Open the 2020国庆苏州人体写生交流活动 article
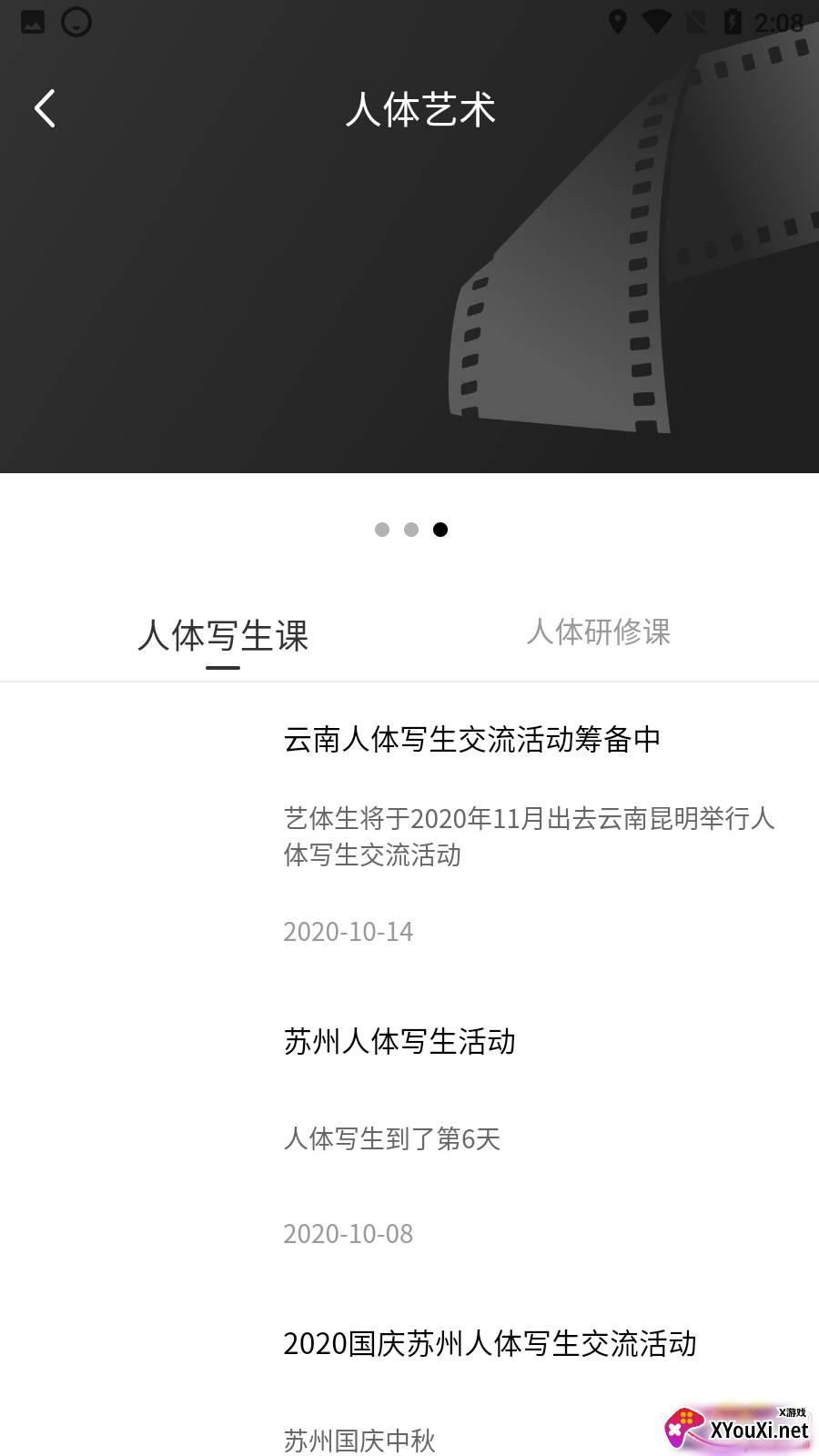This screenshot has height=1456, width=819. [x=490, y=1343]
